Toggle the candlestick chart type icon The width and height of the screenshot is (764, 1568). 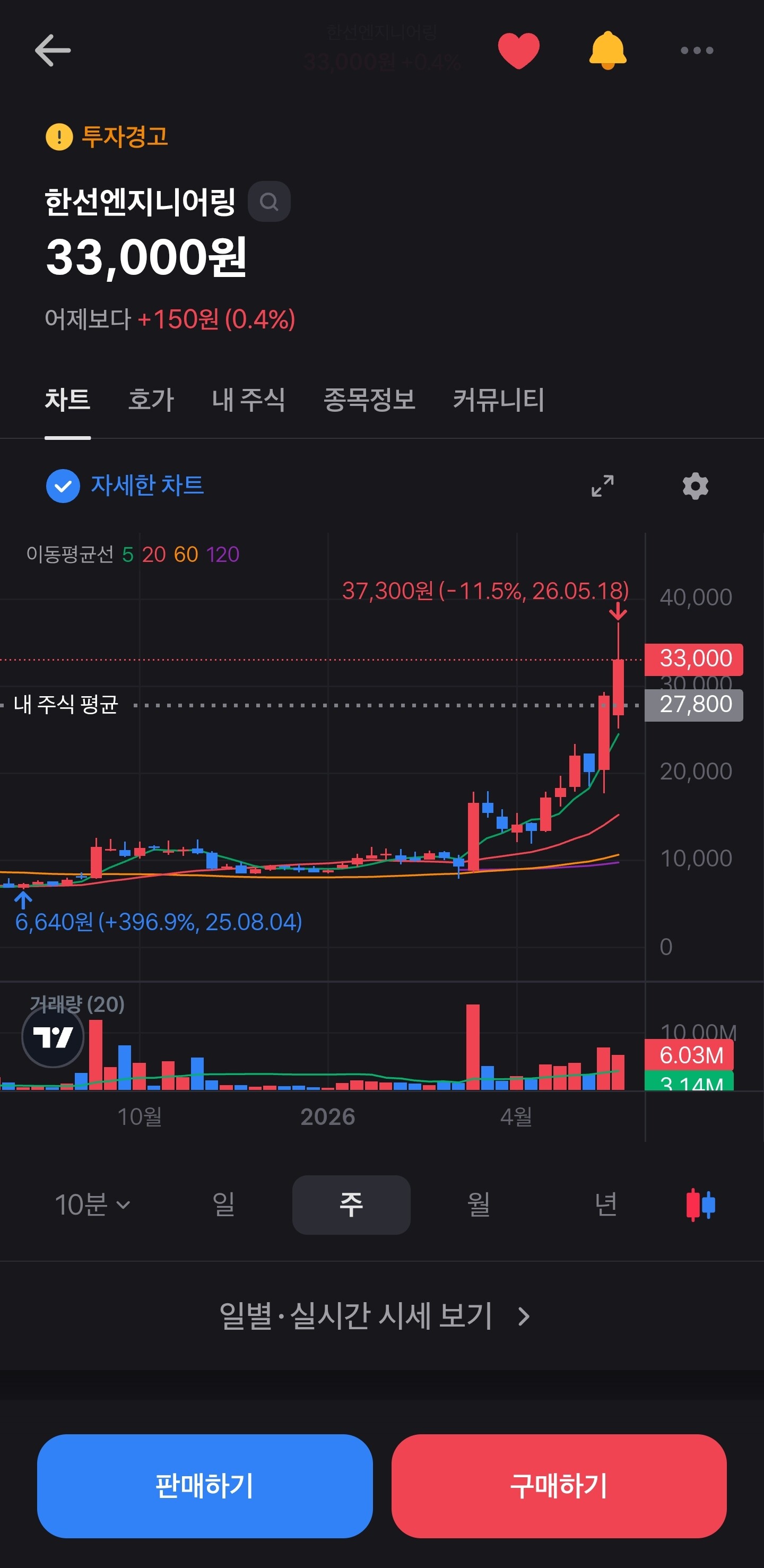(x=700, y=1205)
